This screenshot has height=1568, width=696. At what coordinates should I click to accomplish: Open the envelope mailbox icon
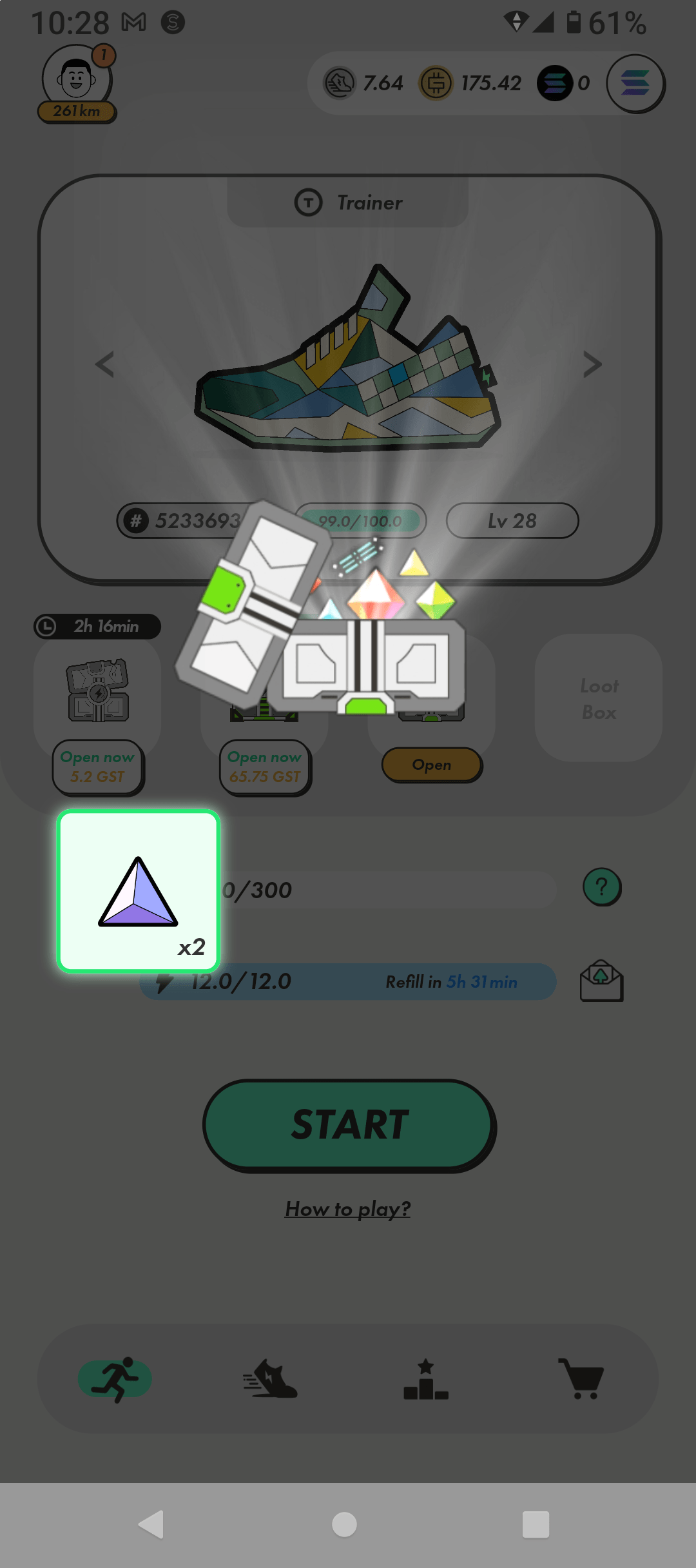pyautogui.click(x=601, y=981)
